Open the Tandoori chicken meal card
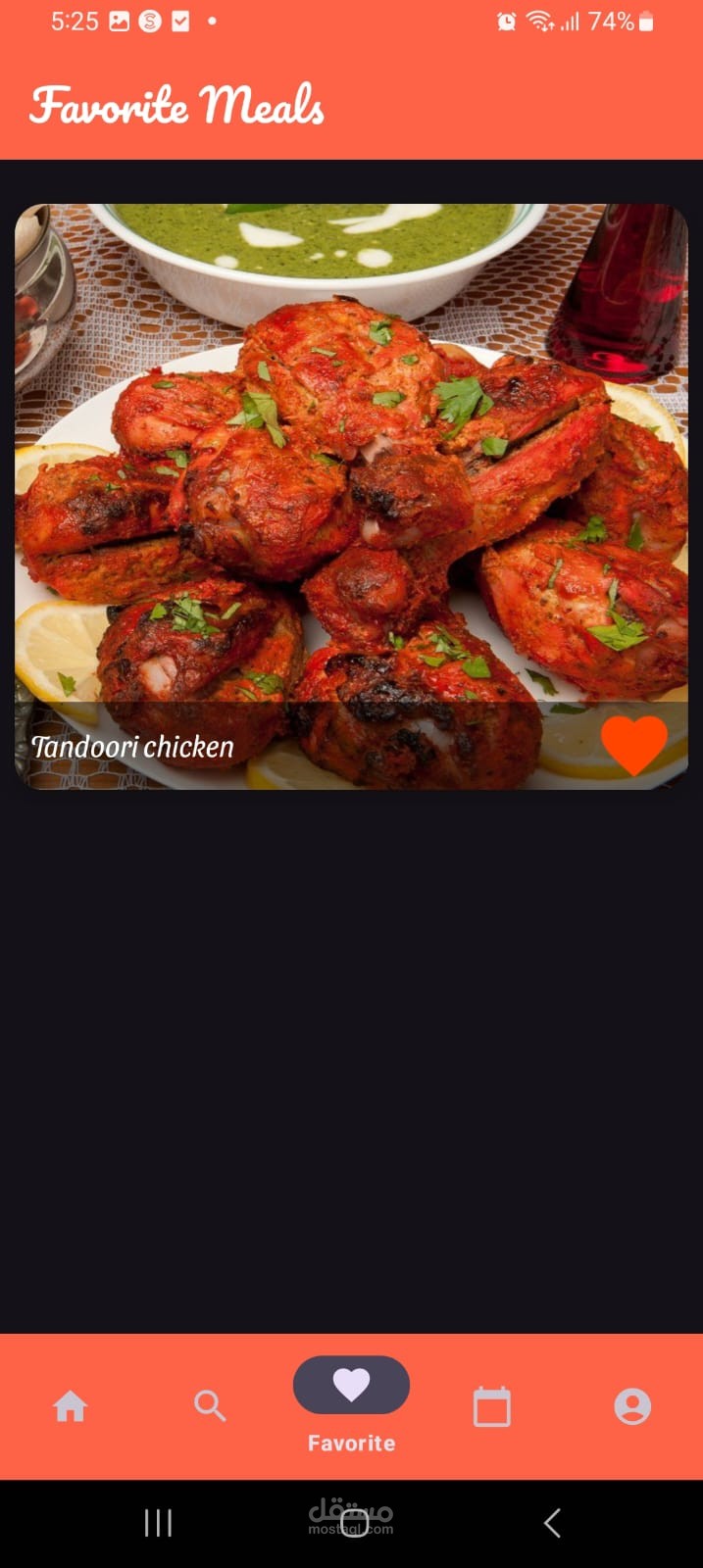The width and height of the screenshot is (703, 1568). (x=351, y=470)
